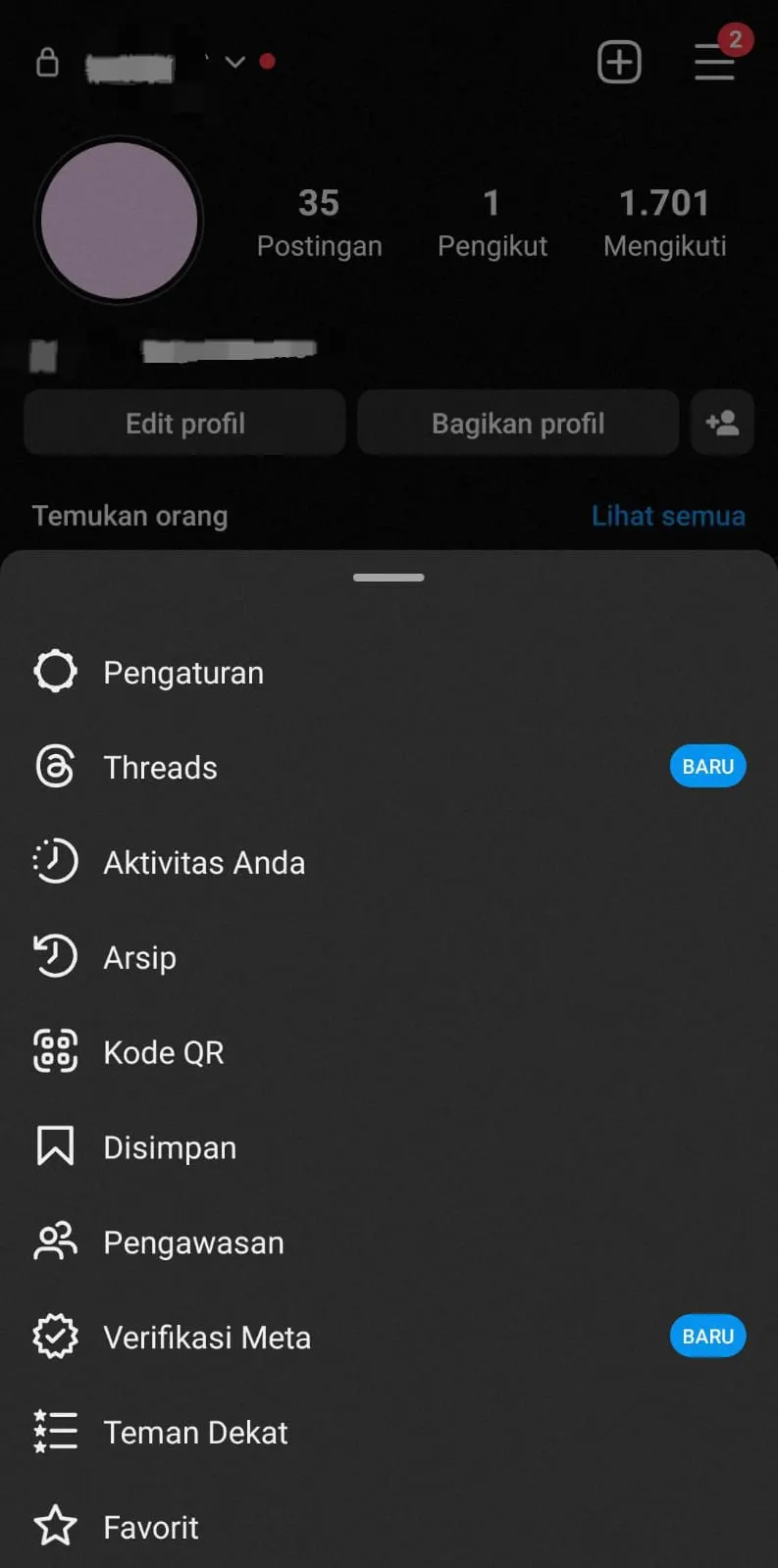
Task: Tap the profile picture
Action: click(119, 221)
